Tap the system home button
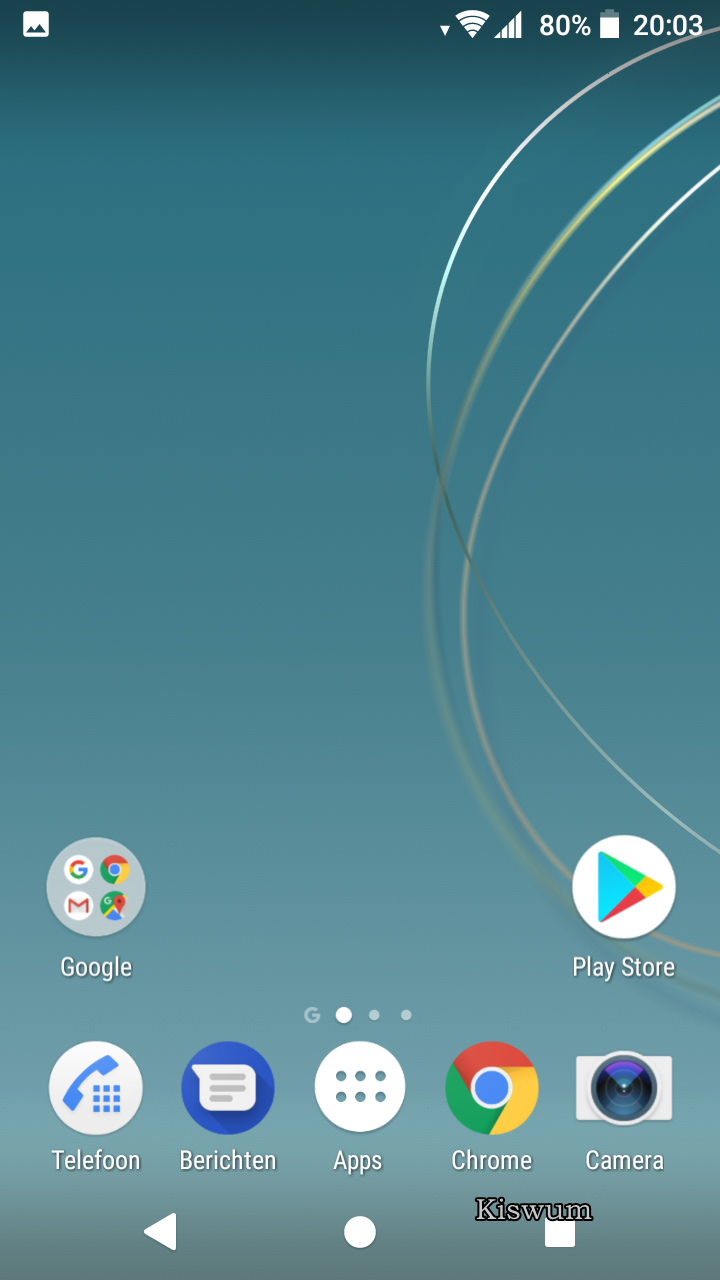This screenshot has width=720, height=1280. [360, 1232]
